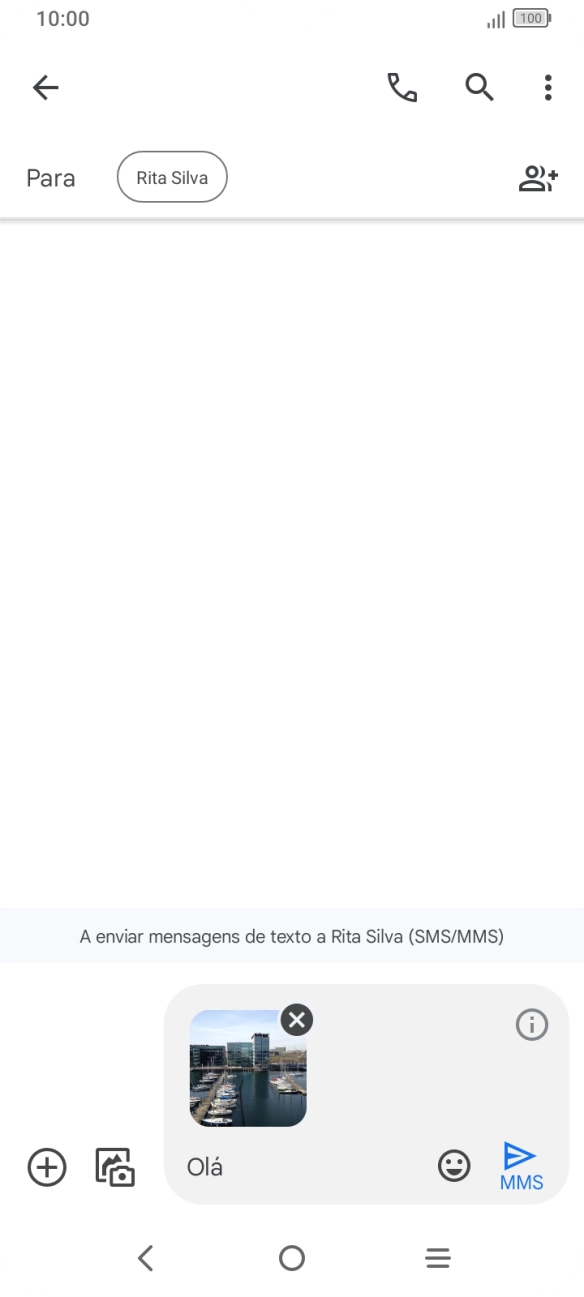
Task: Go to the home screen
Action: click(292, 1258)
